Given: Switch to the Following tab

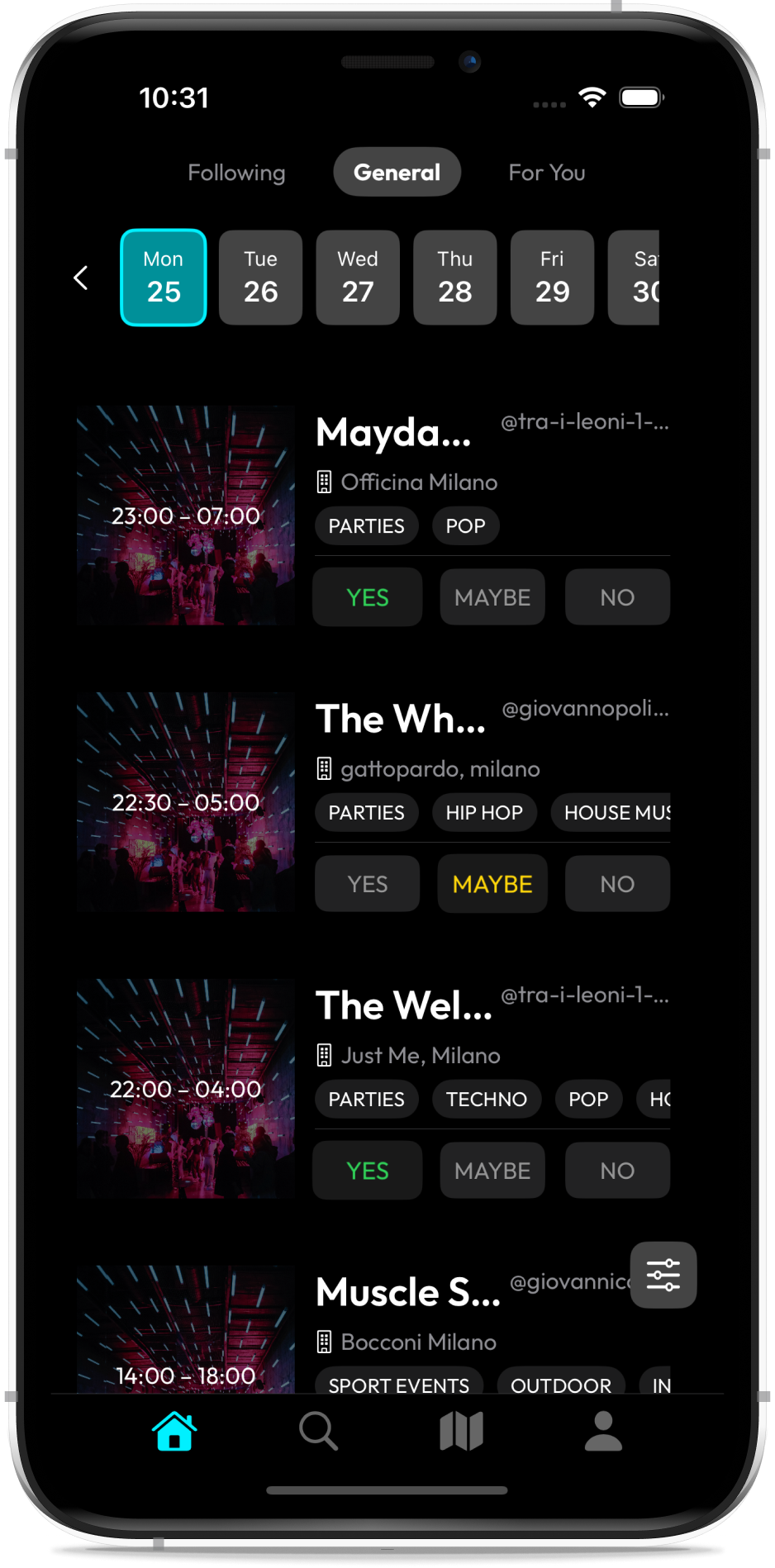Looking at the screenshot, I should [x=236, y=172].
